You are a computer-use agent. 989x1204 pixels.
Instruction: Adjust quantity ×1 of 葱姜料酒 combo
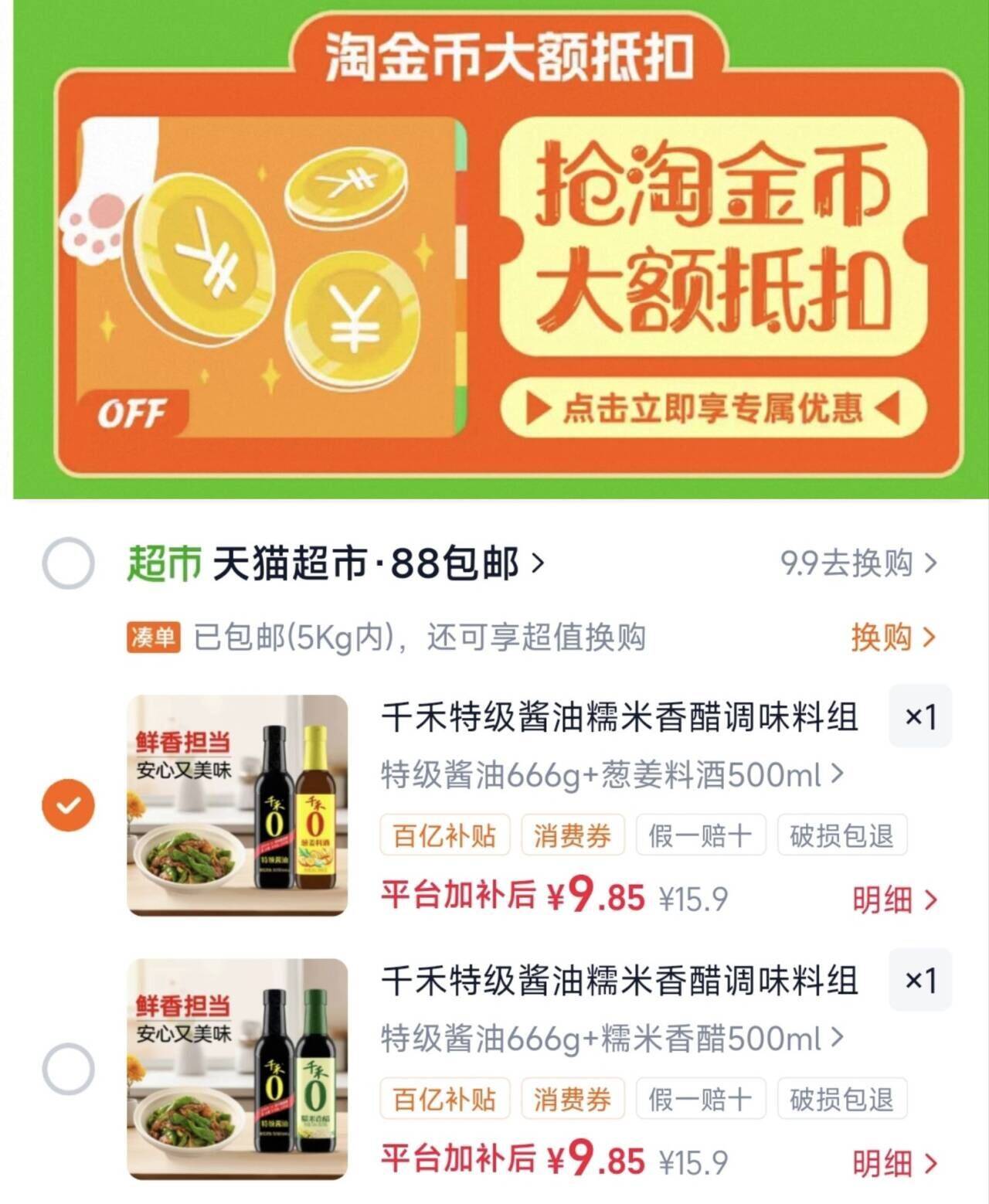[920, 716]
